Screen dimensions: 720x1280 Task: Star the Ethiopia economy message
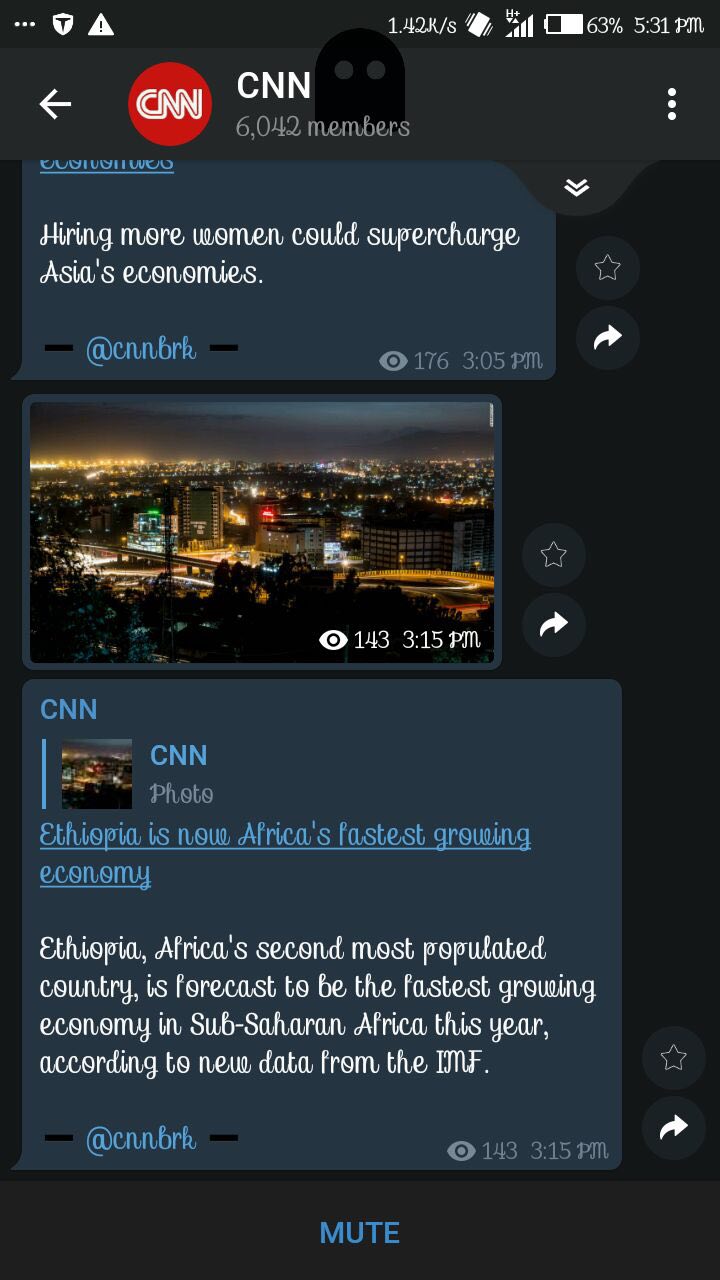tap(674, 1058)
